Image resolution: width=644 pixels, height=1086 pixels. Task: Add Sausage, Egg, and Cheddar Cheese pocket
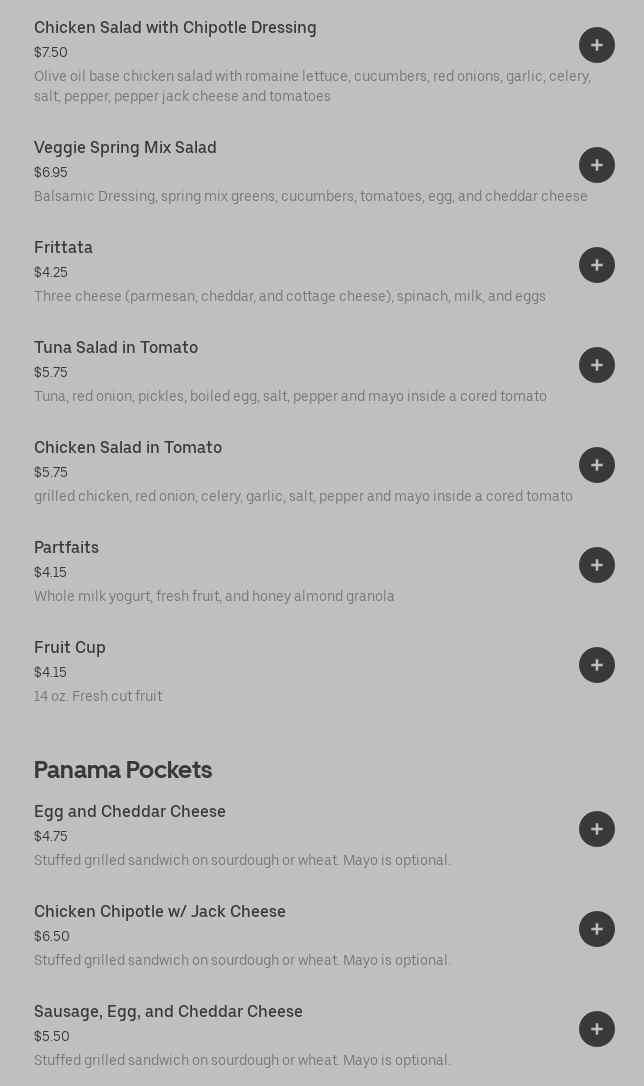(597, 1029)
